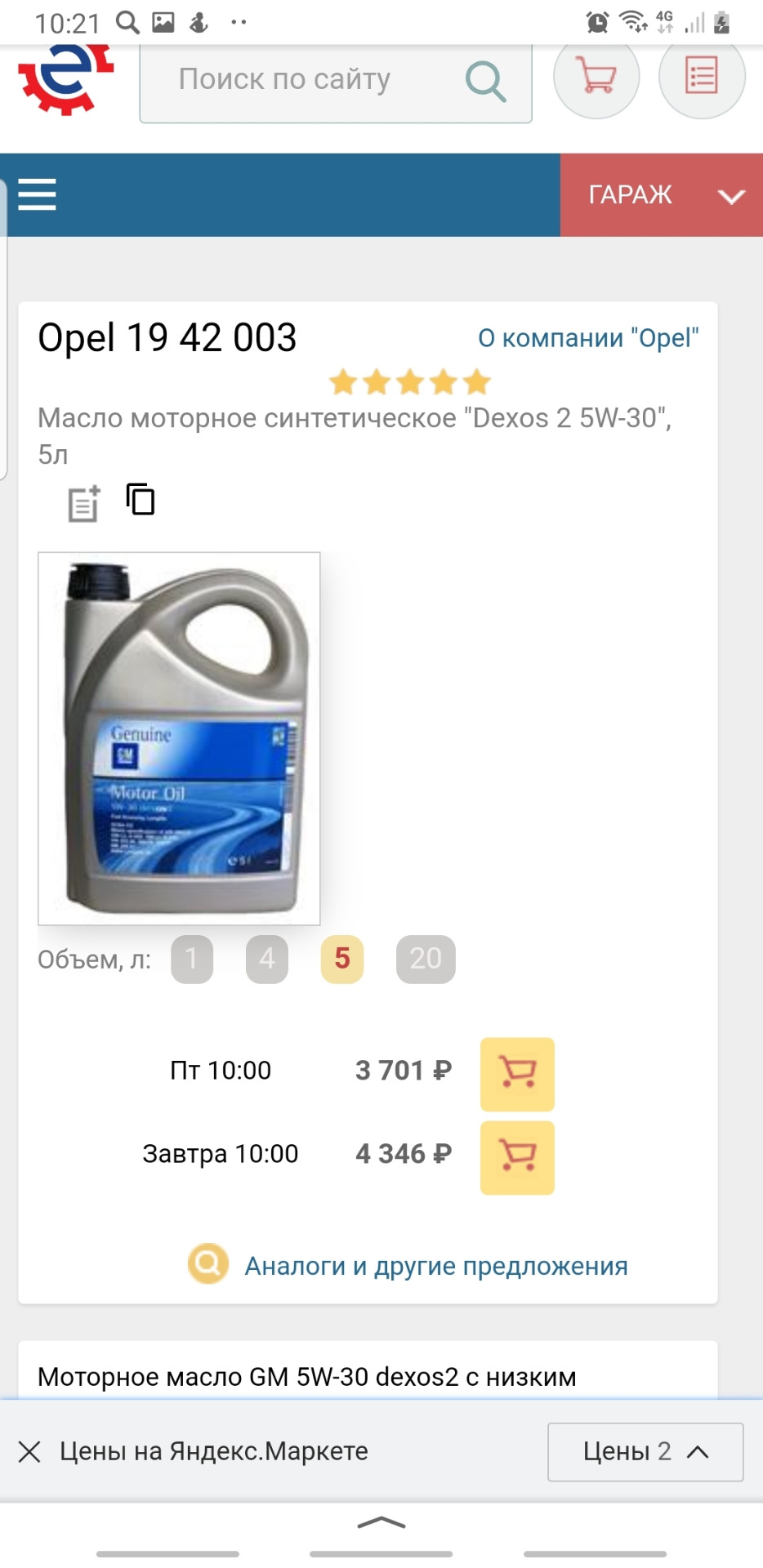The height and width of the screenshot is (1568, 763).
Task: Add product to list icon
Action: click(83, 503)
